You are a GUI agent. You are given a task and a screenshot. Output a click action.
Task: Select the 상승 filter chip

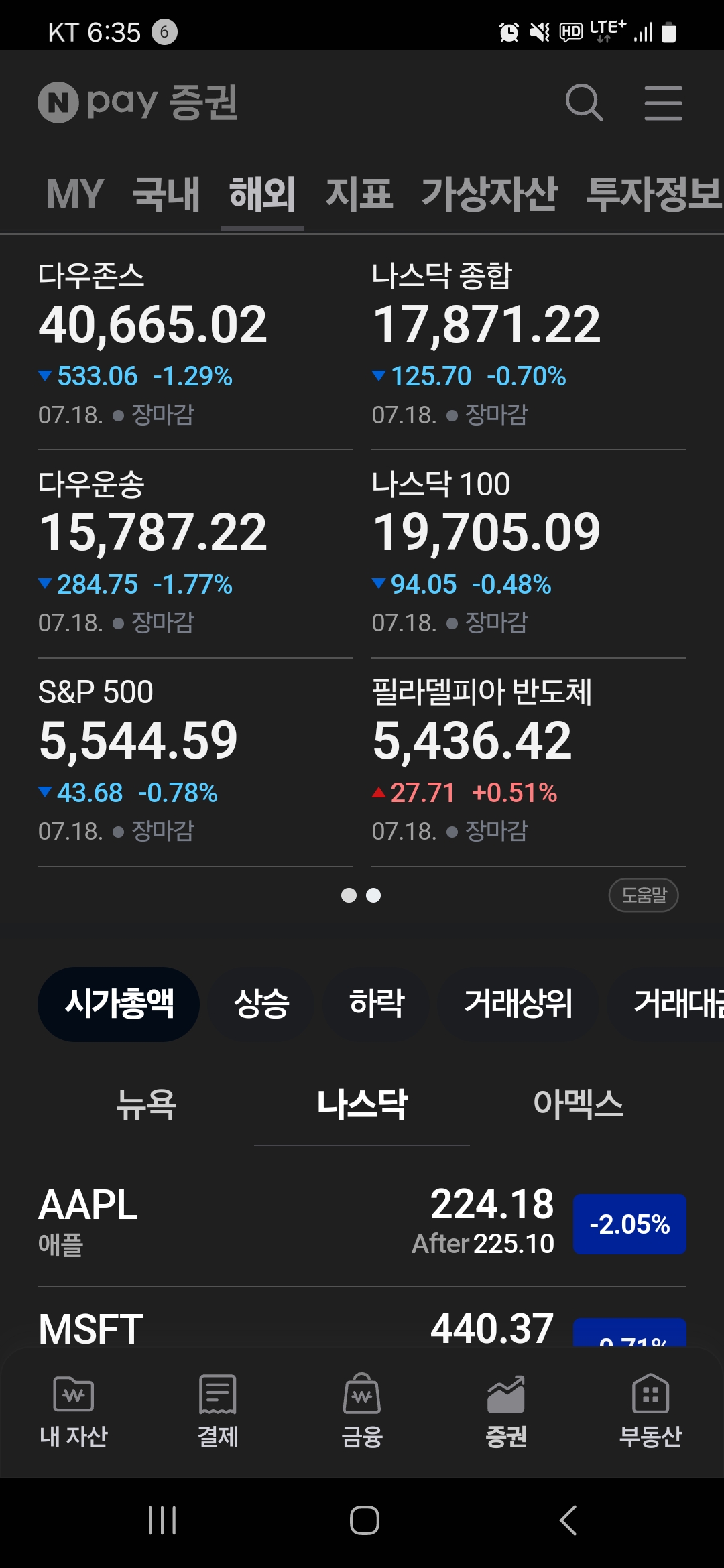click(x=261, y=1004)
